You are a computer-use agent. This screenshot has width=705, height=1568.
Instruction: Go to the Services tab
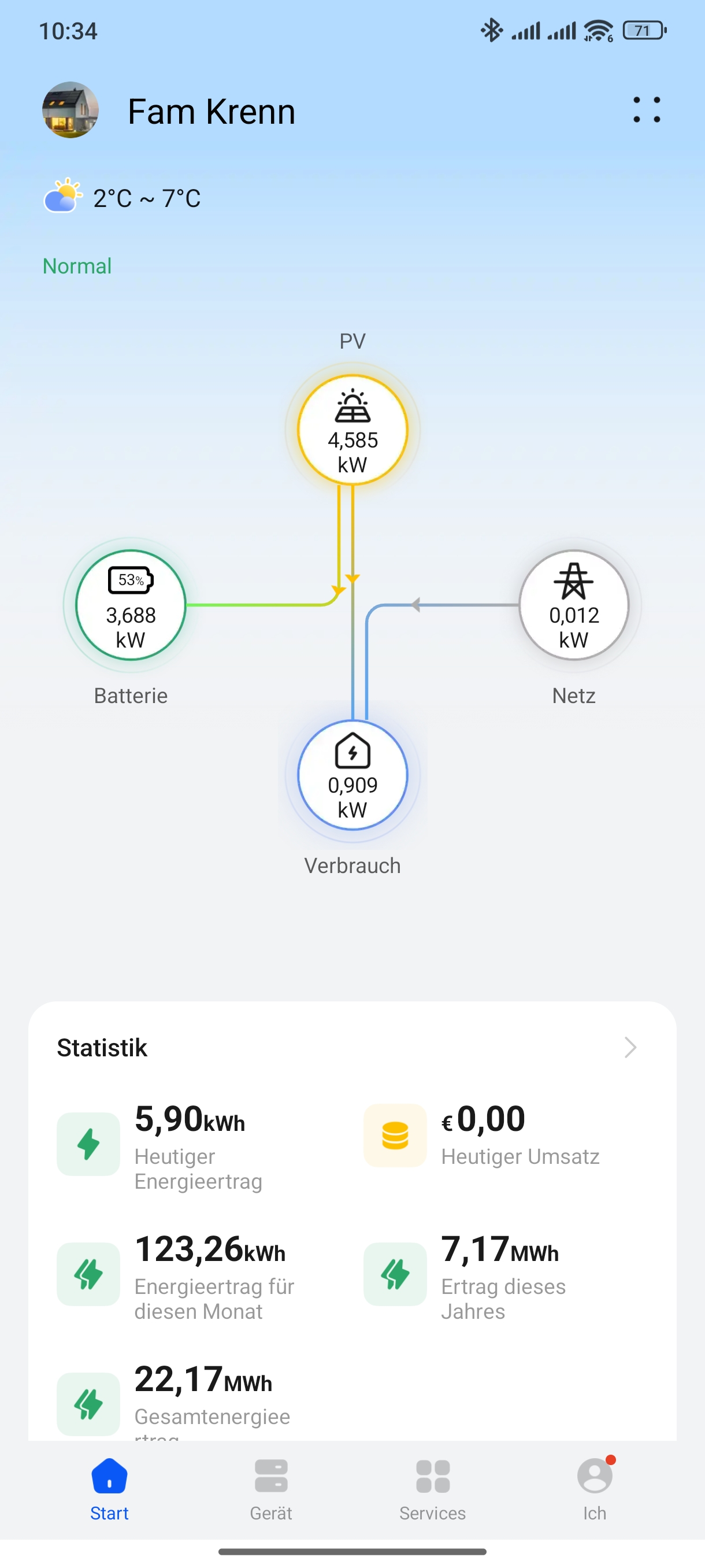click(432, 1488)
